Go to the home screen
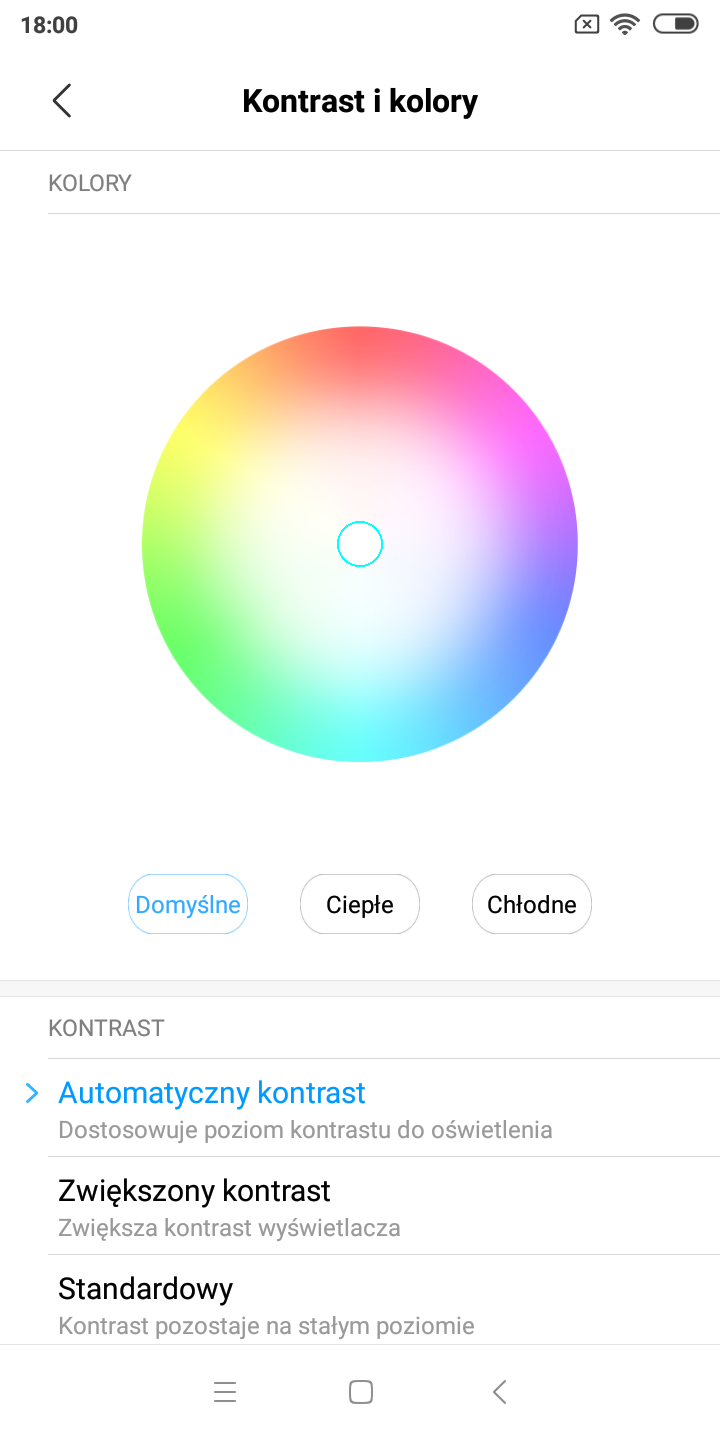720x1440 pixels. [361, 1392]
